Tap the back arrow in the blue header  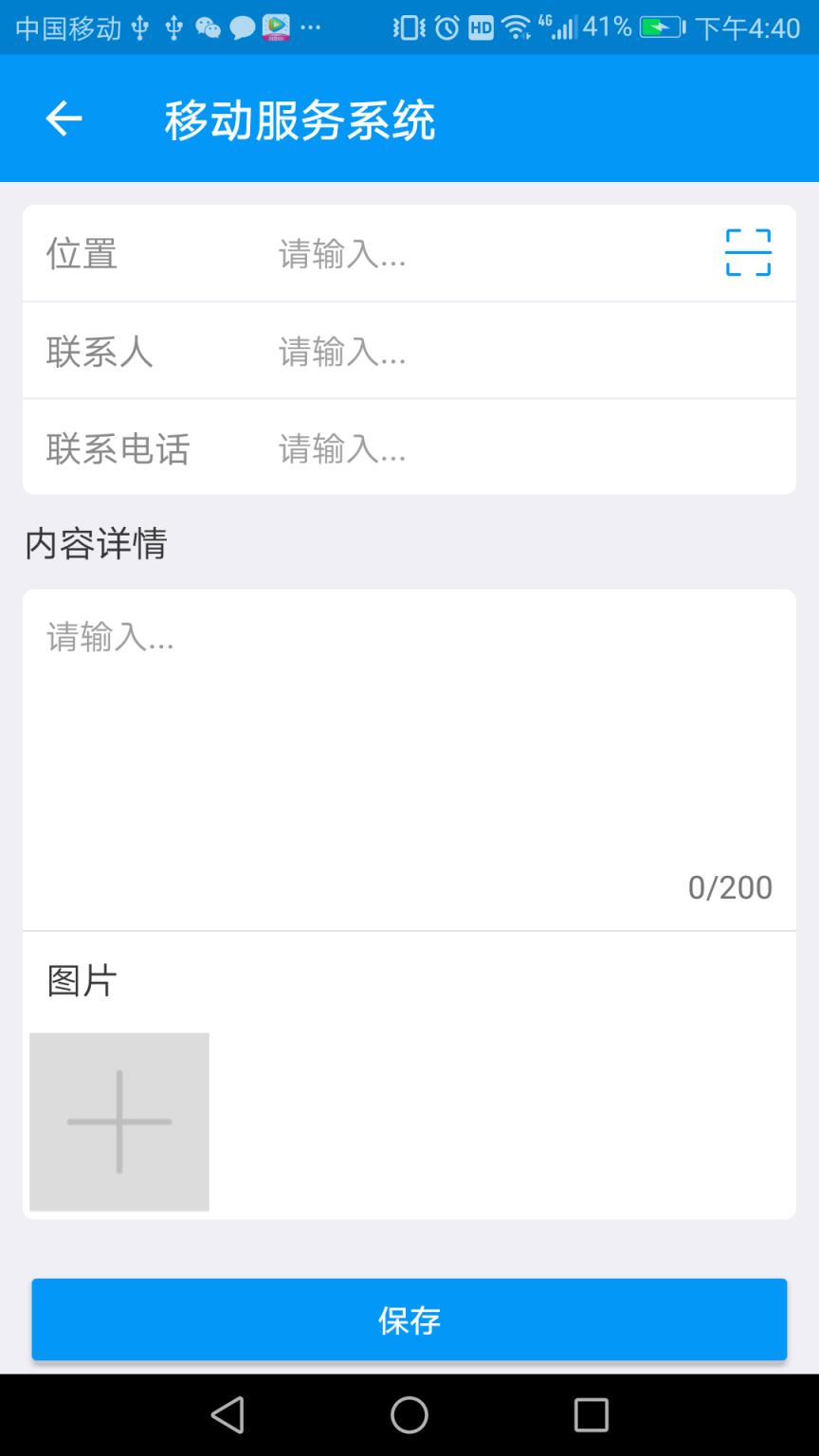click(x=62, y=118)
